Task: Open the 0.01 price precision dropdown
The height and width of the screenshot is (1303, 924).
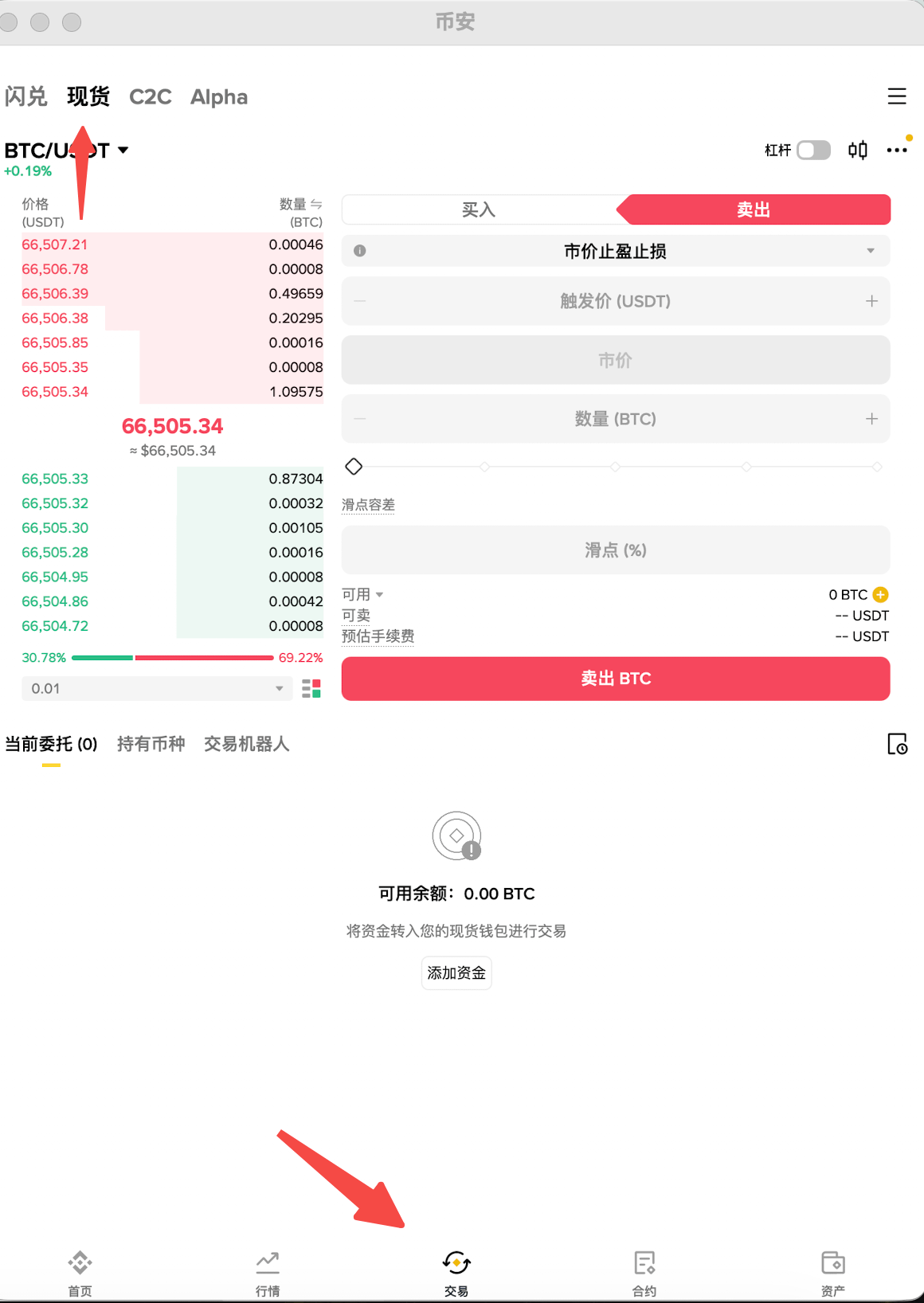Action: tap(156, 688)
